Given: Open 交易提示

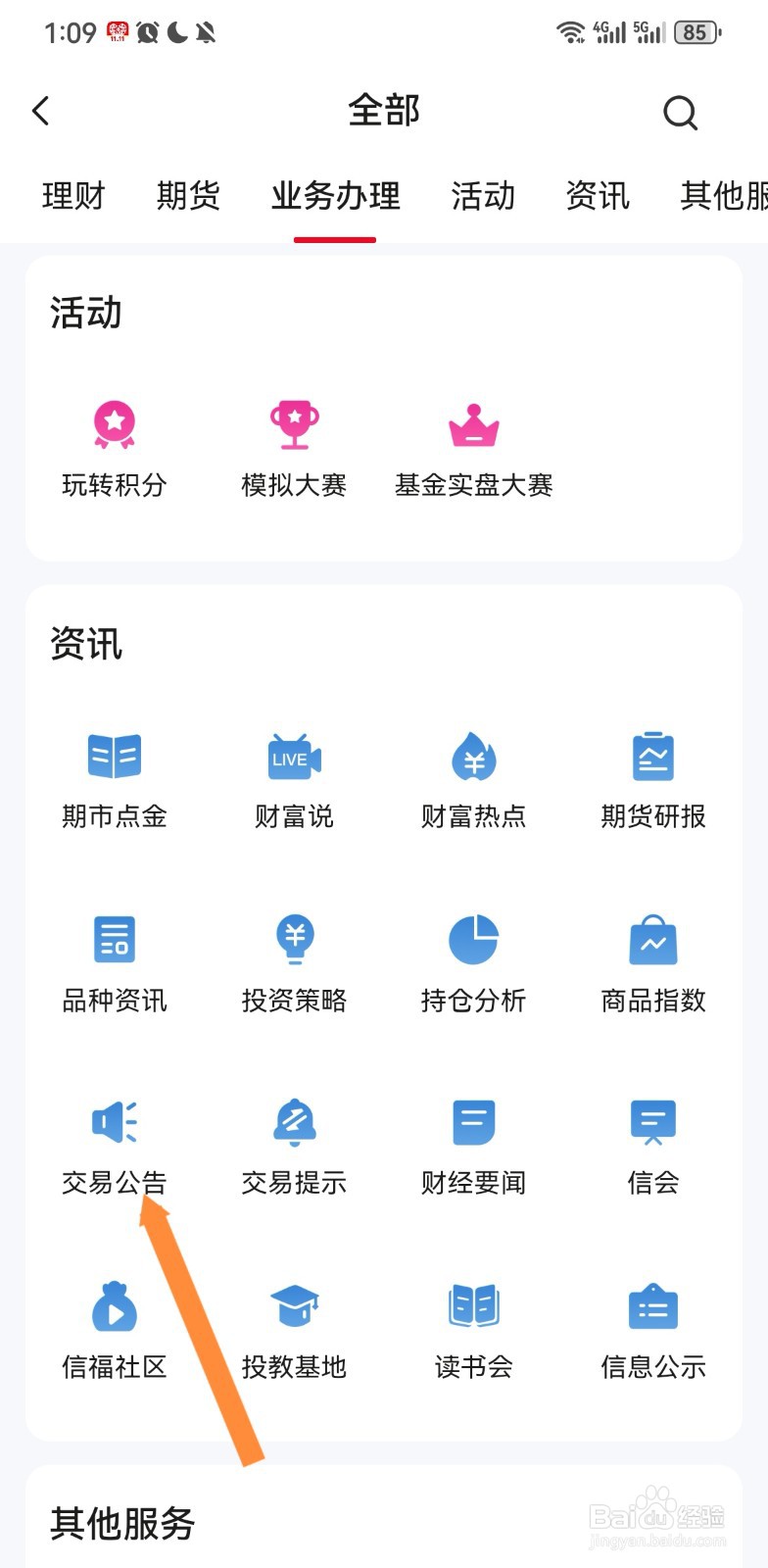Looking at the screenshot, I should point(294,1145).
